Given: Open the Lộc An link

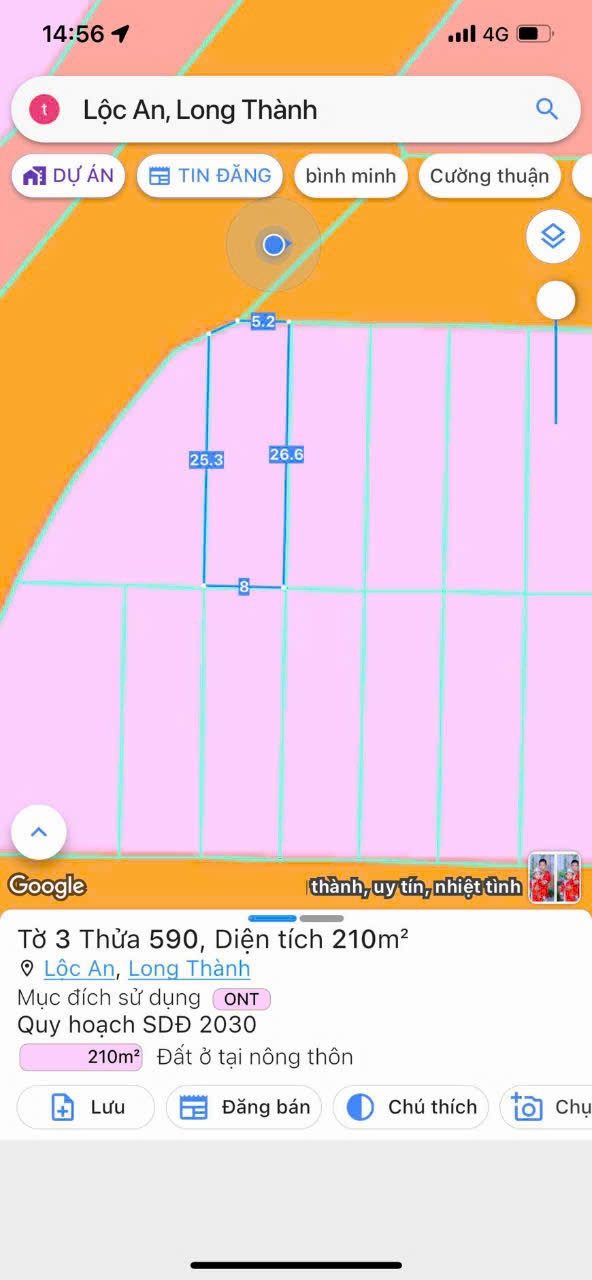Looking at the screenshot, I should click(79, 968).
